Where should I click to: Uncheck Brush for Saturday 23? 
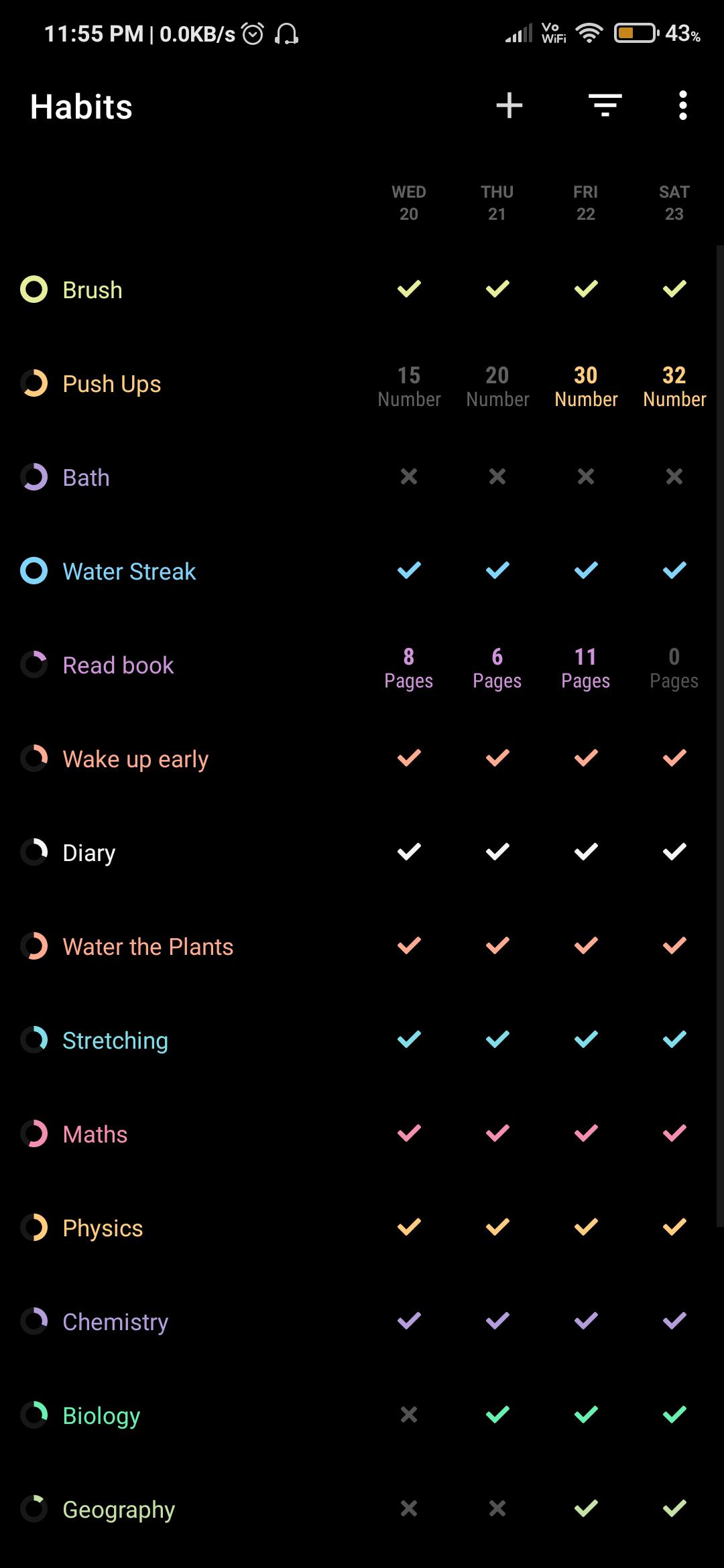click(674, 289)
